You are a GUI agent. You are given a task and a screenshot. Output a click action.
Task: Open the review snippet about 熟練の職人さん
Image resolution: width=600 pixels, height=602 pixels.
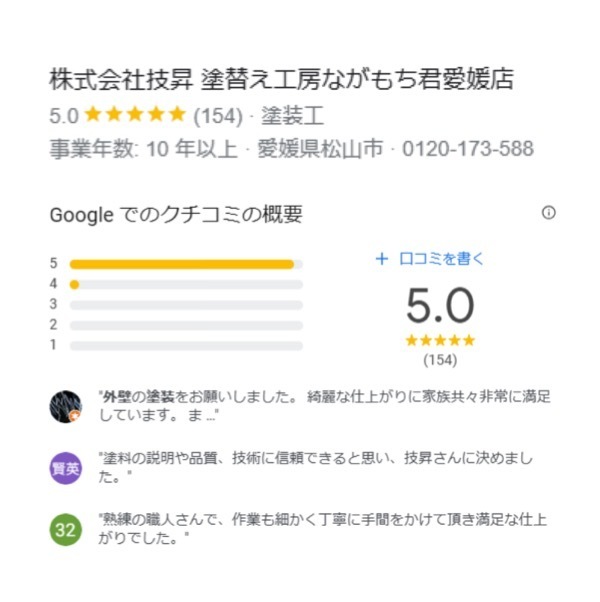(325, 529)
